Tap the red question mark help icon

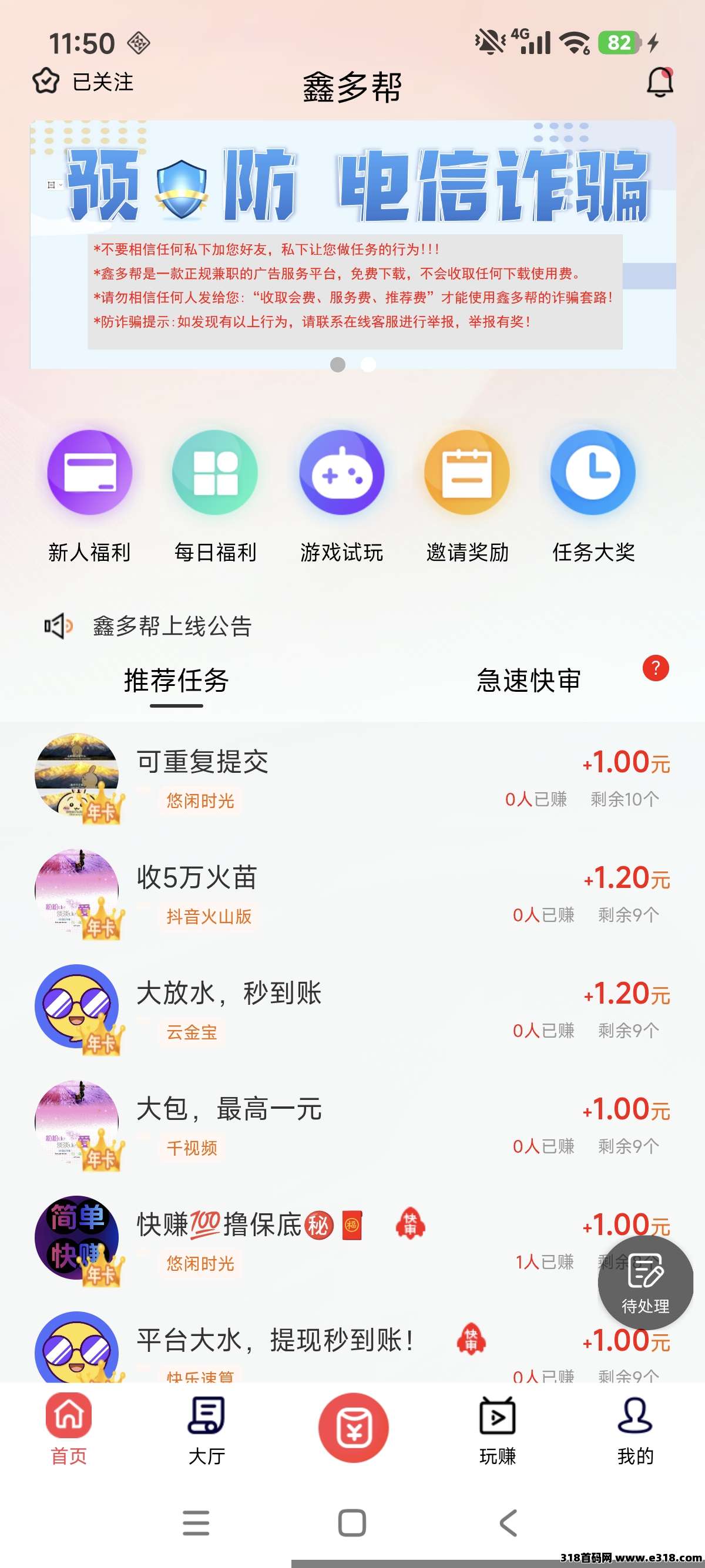656,668
